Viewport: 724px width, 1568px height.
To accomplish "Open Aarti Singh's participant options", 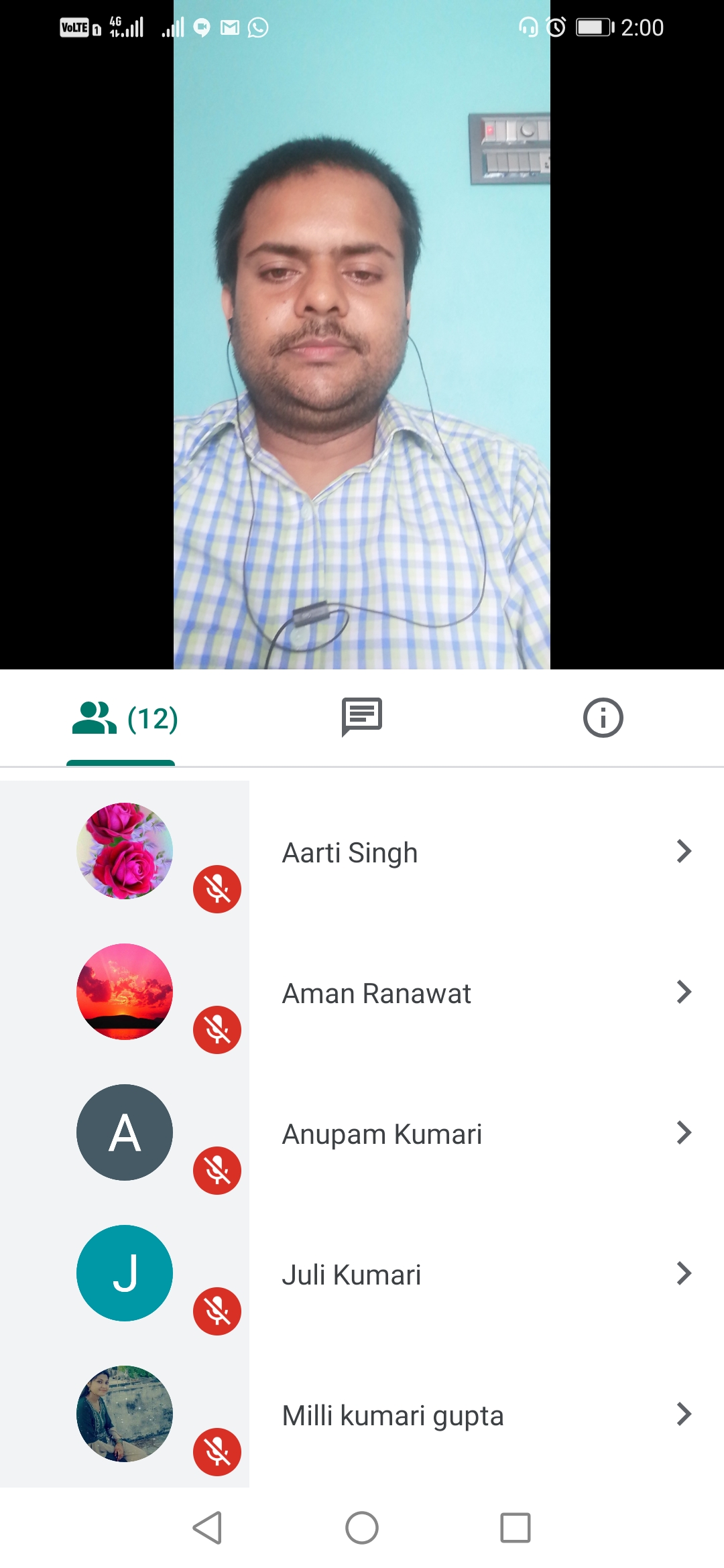I will click(x=683, y=851).
